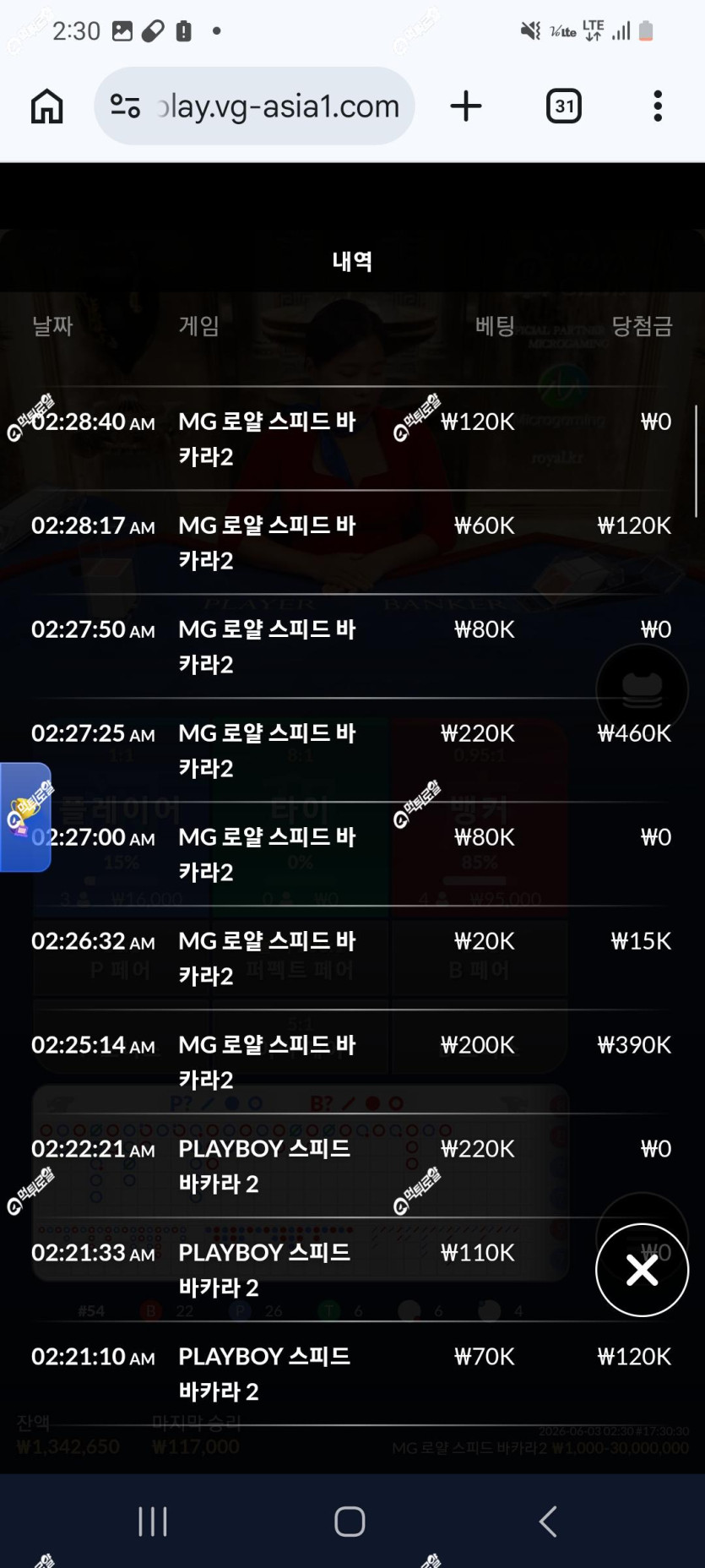Close the history panel with X
Image resolution: width=705 pixels, height=1568 pixels.
pyautogui.click(x=643, y=1270)
